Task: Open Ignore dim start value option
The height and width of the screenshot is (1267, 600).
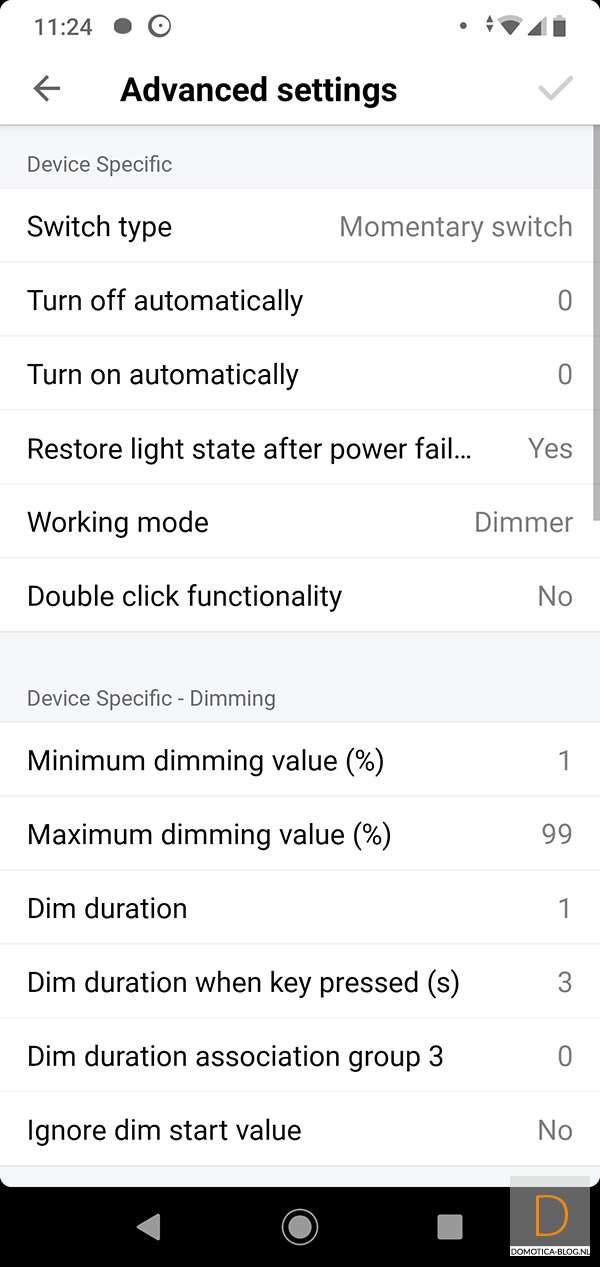Action: coord(300,1131)
